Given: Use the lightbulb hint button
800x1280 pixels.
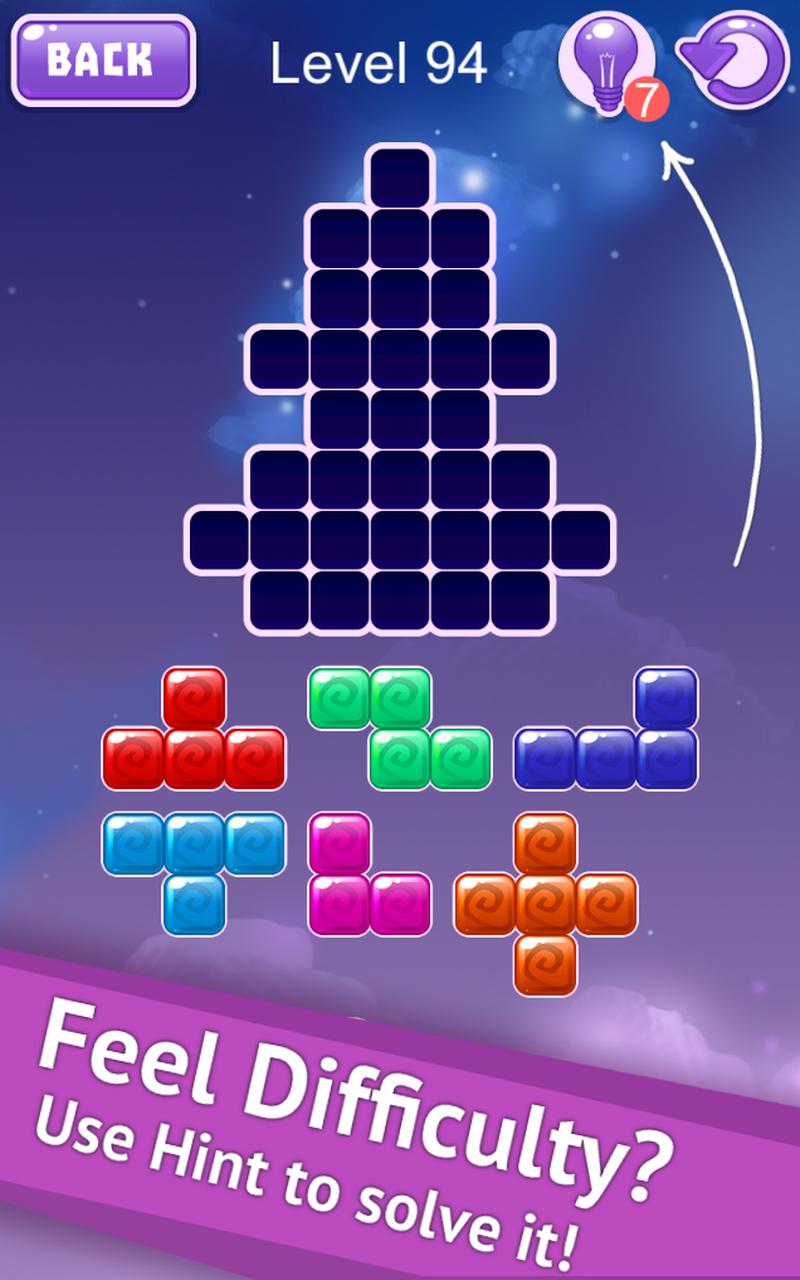Looking at the screenshot, I should pos(606,62).
